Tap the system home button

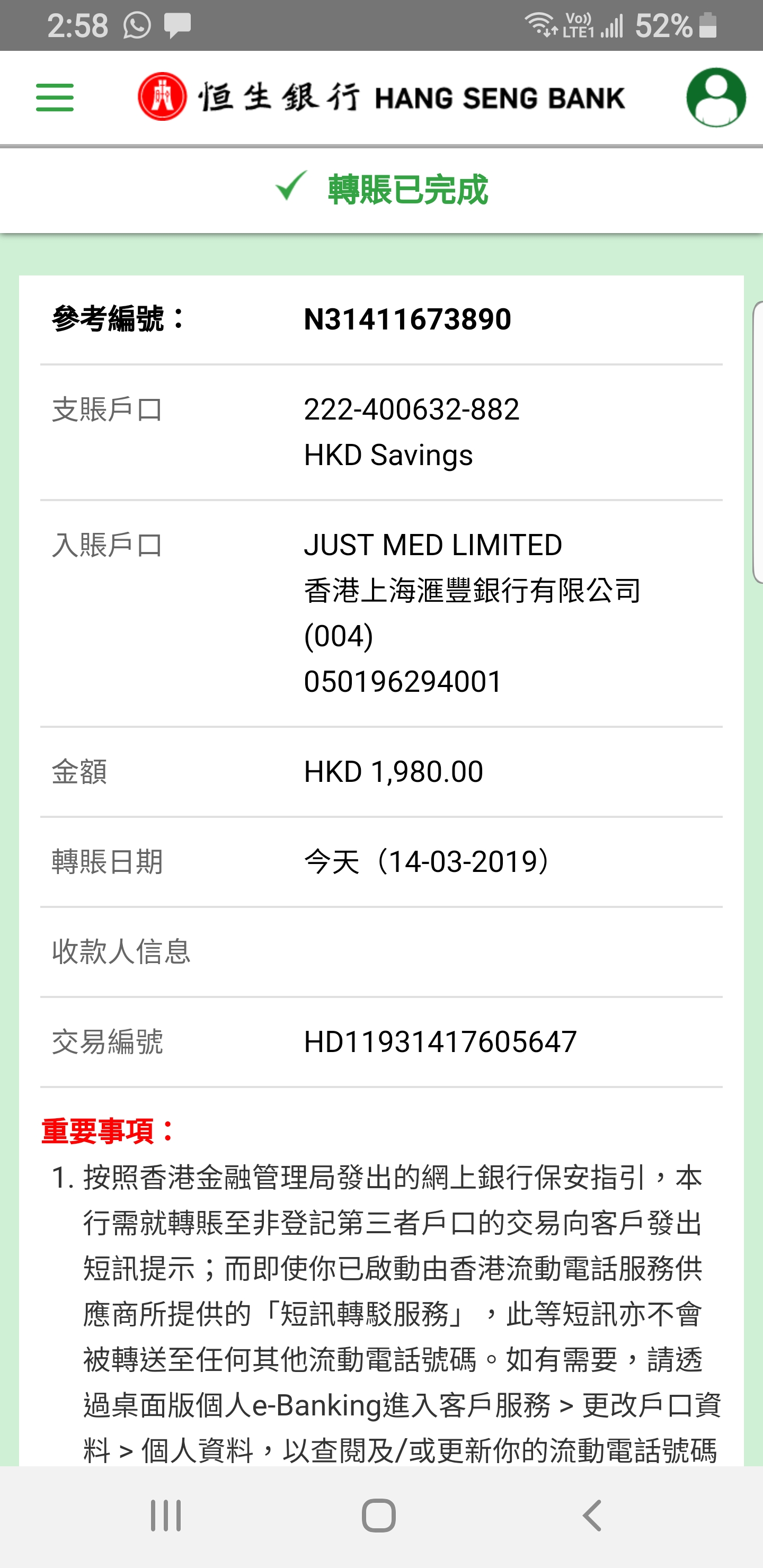tap(379, 1515)
